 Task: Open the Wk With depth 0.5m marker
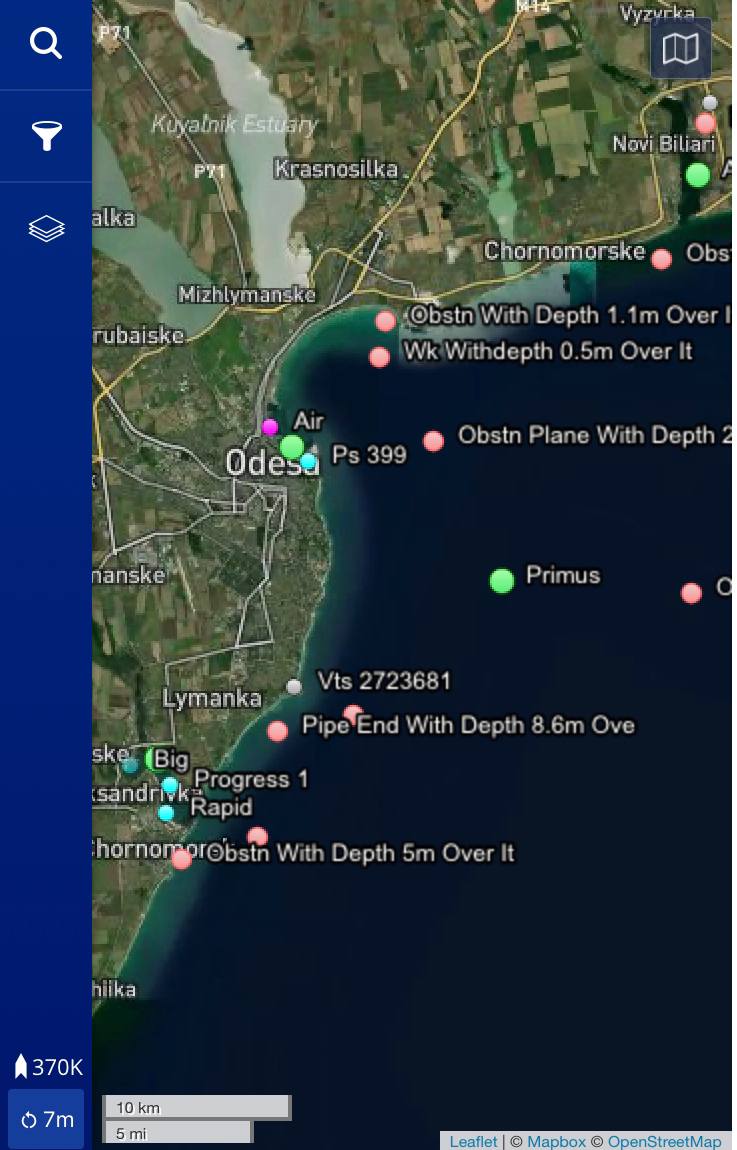tap(379, 357)
